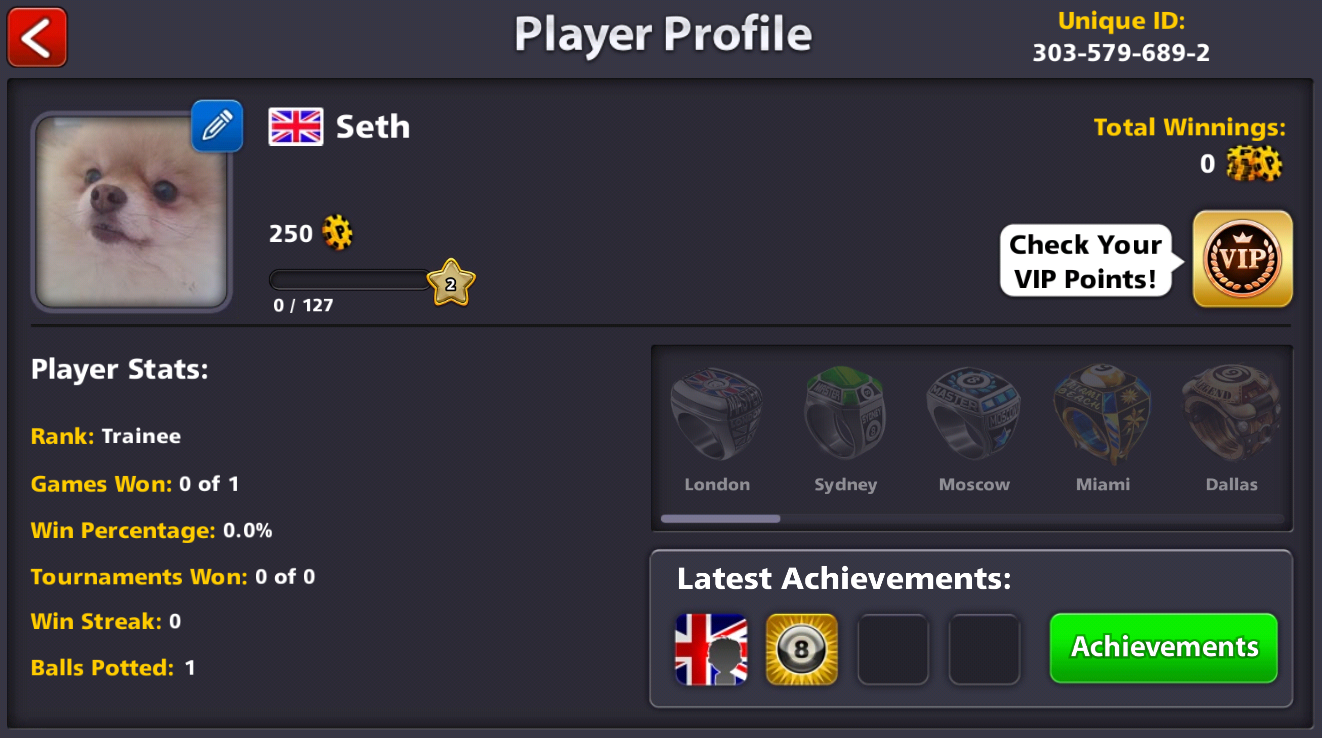
Task: Edit the profile picture with the pencil icon
Action: pyautogui.click(x=217, y=126)
